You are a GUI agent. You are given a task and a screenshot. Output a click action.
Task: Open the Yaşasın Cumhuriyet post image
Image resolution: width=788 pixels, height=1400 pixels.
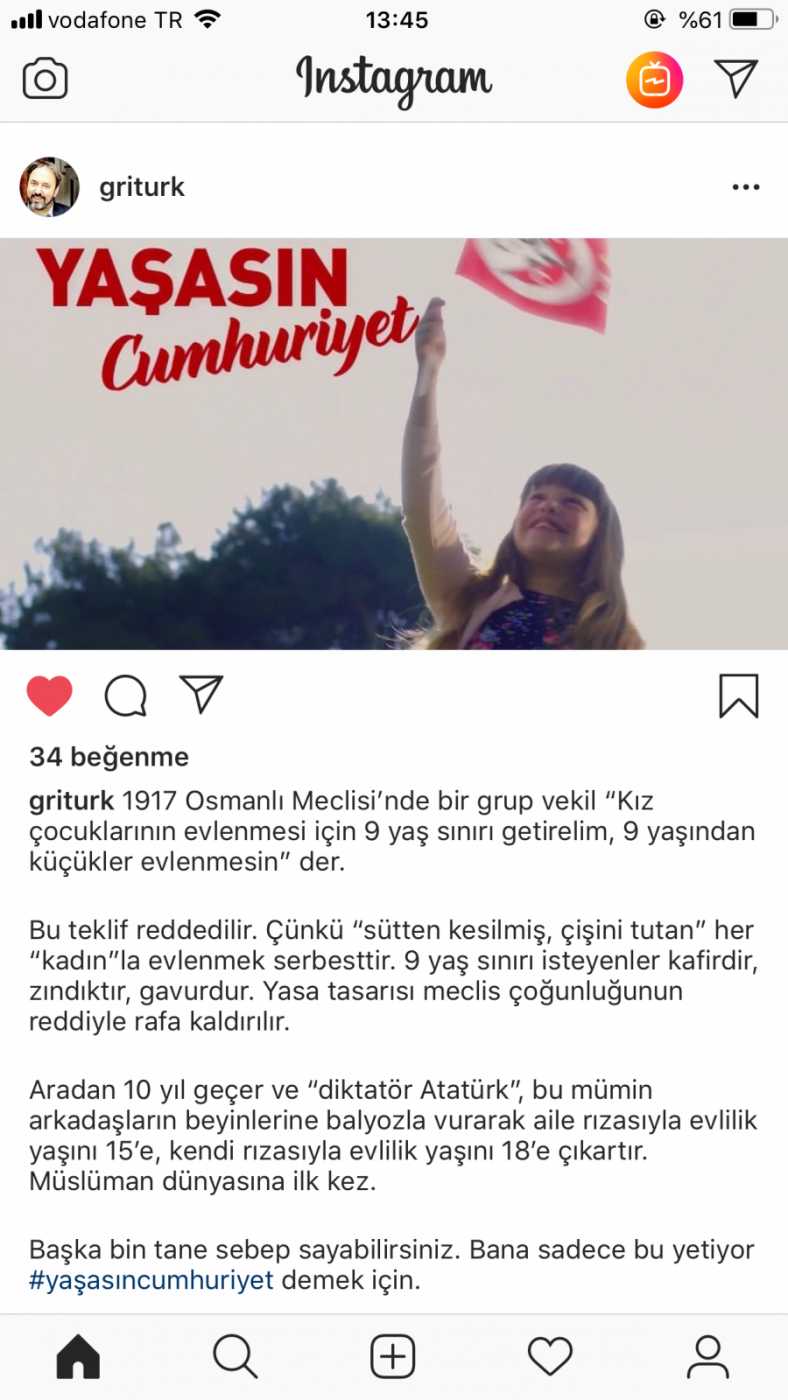click(x=394, y=444)
